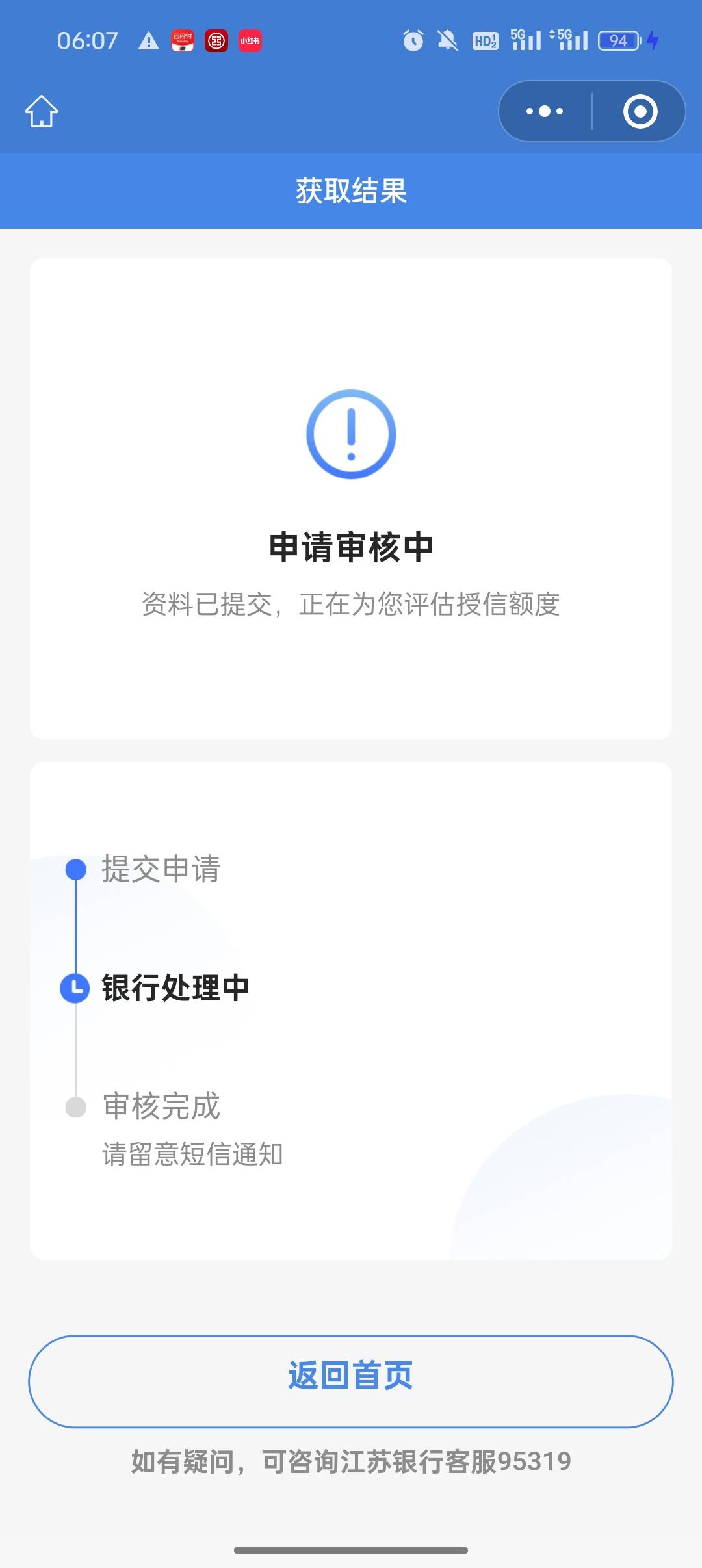Open the mini program three-dot menu
This screenshot has height=1568, width=702.
tap(545, 111)
